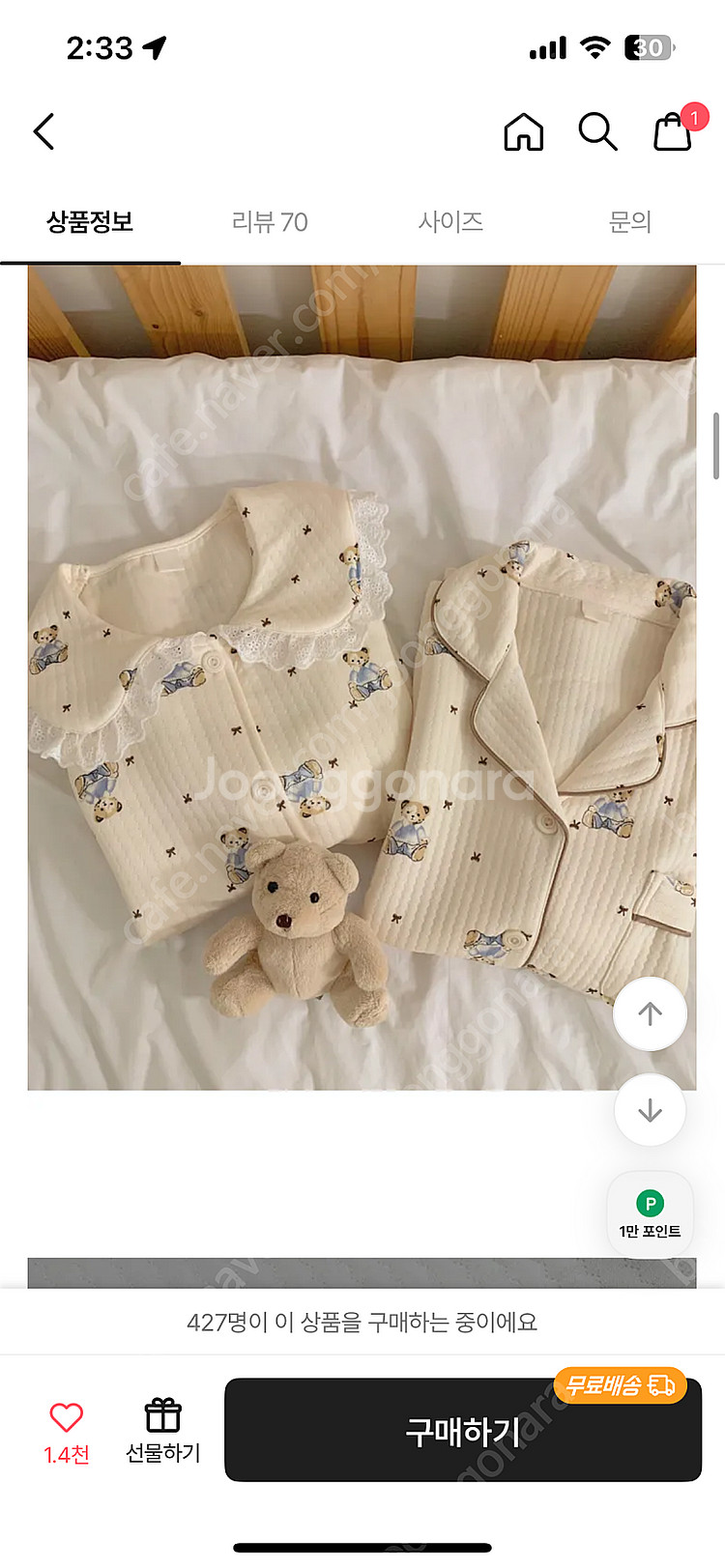Screen dimensions: 725x1568
Task: Jump to top with the up arrow button
Action: coord(650,1013)
